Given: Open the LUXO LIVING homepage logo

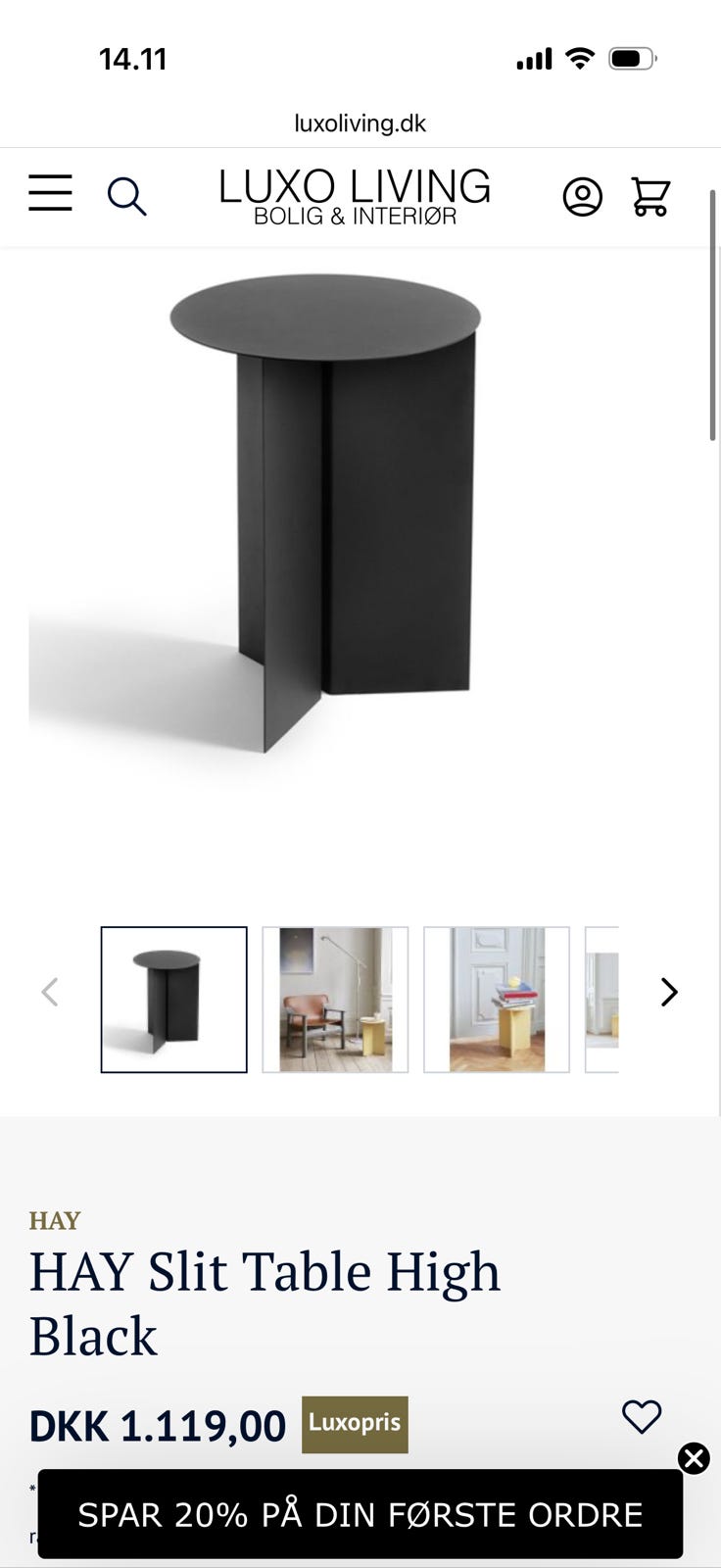Looking at the screenshot, I should click(355, 195).
